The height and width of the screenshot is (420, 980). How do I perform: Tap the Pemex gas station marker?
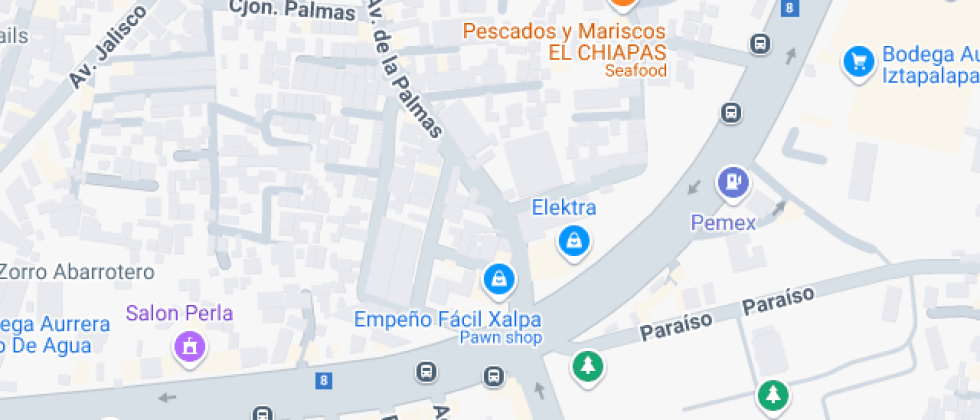coord(733,184)
